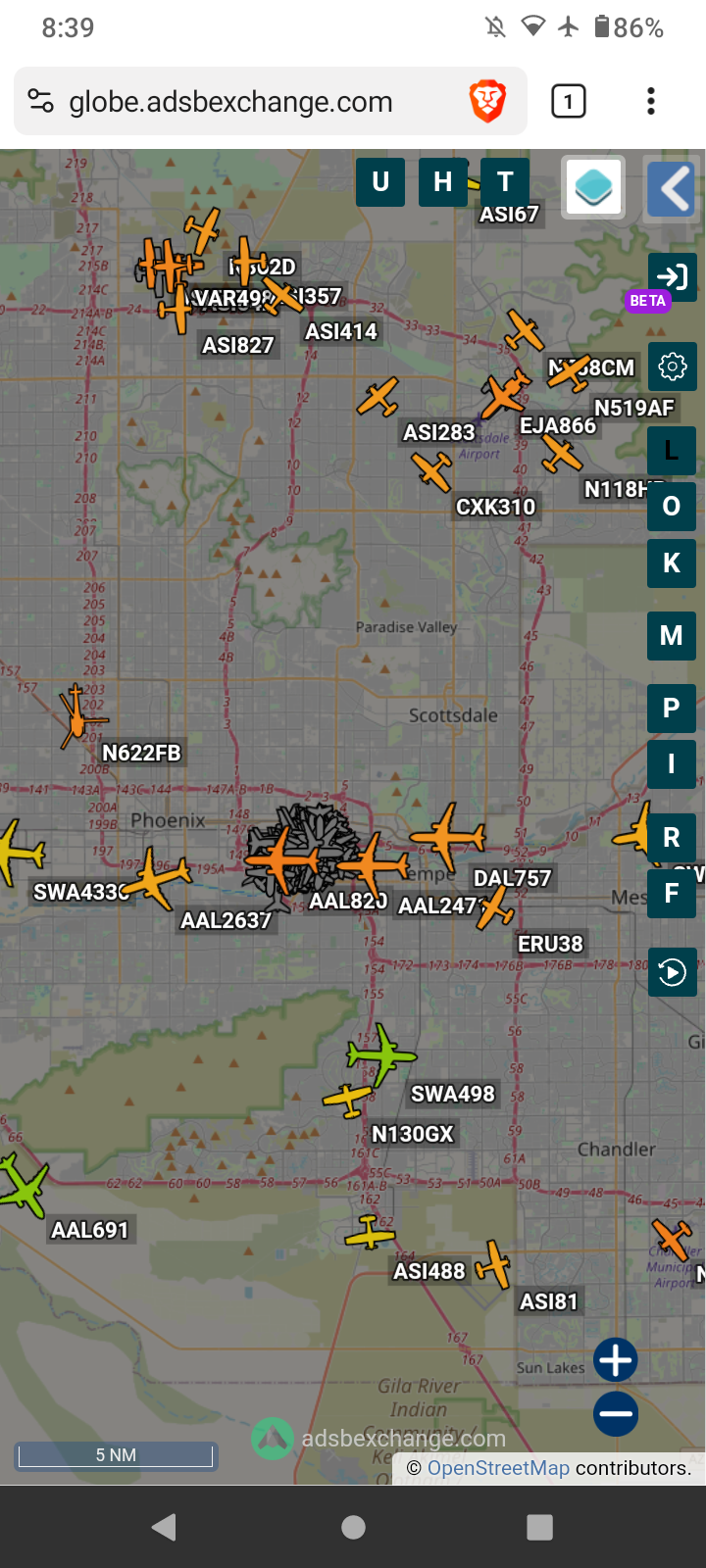Open the browser overflow menu

[651, 101]
